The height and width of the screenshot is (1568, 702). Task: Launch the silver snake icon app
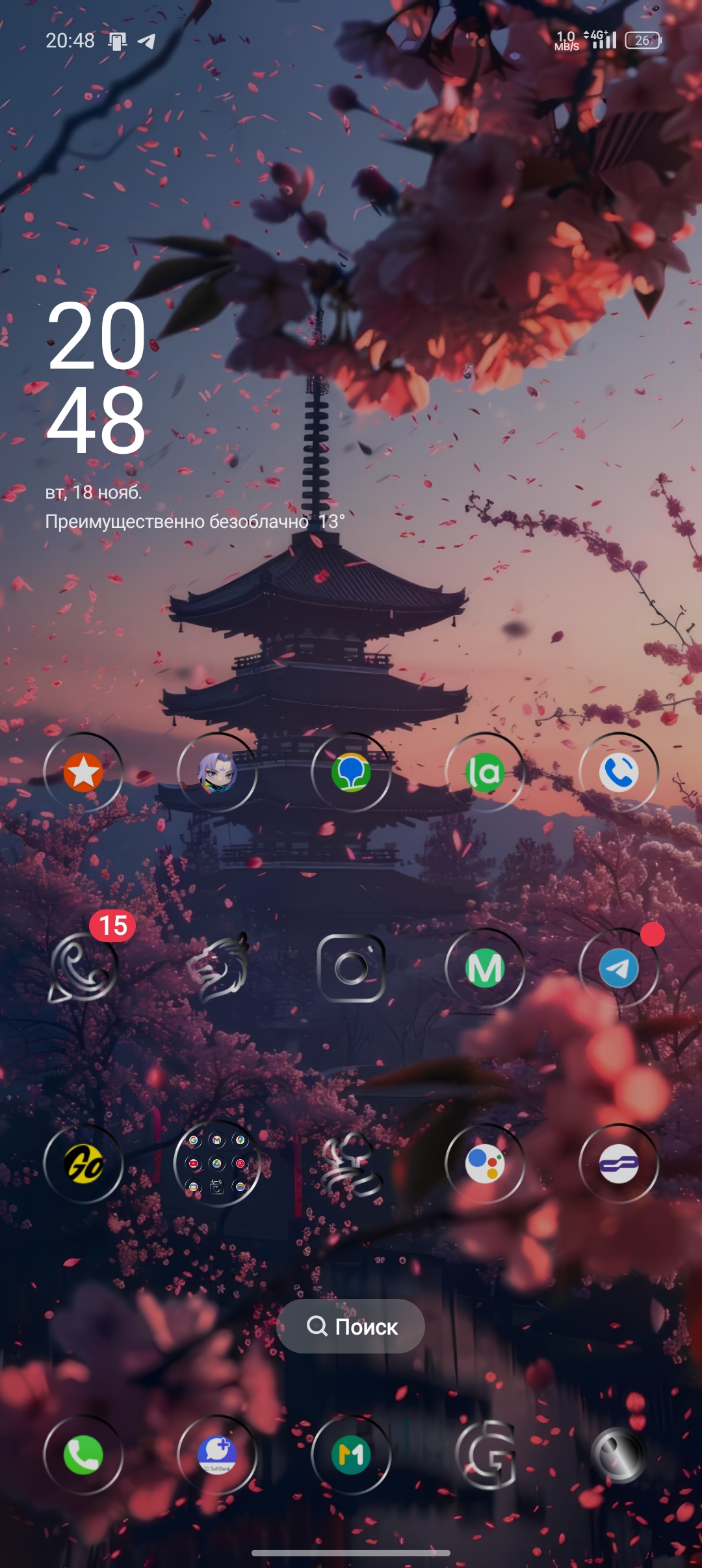tap(351, 1164)
